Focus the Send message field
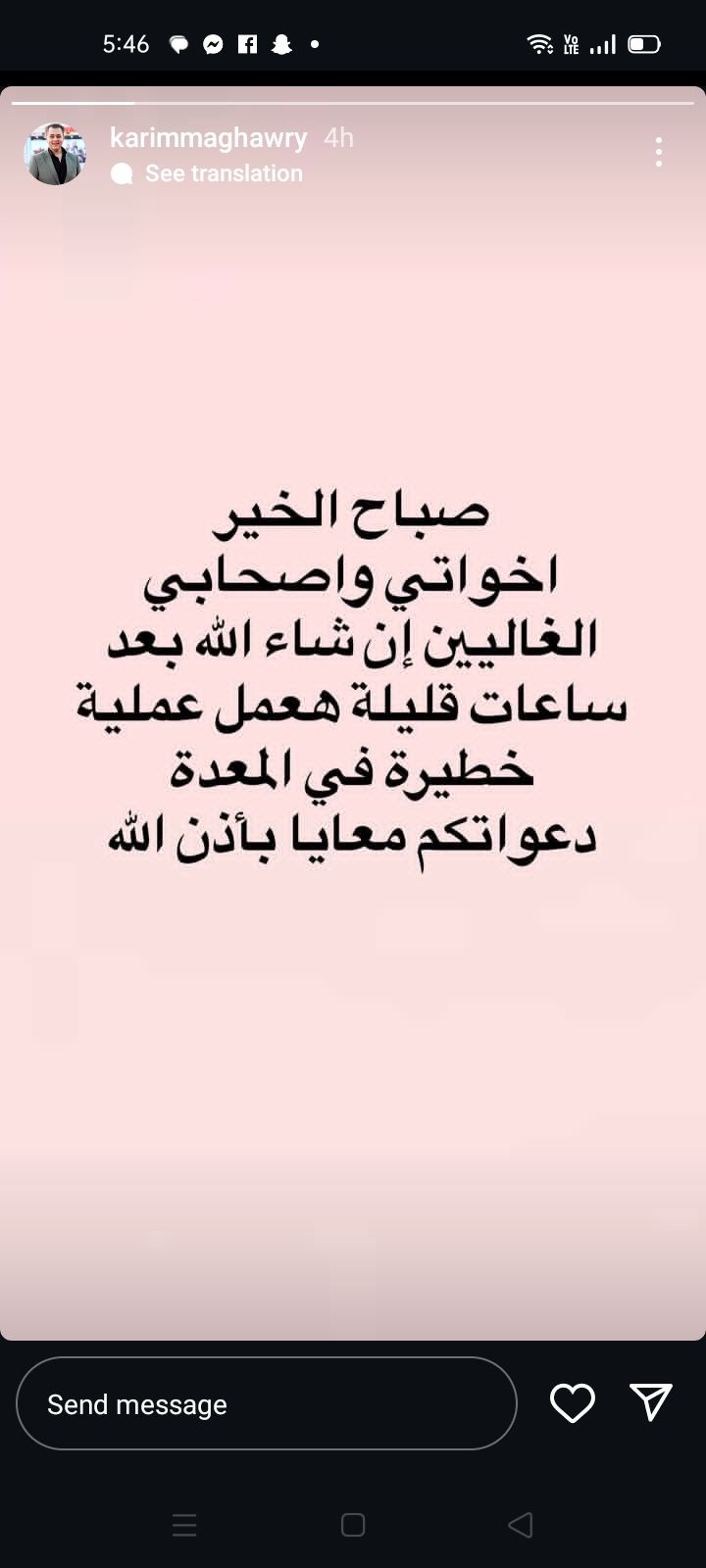706x1568 pixels. coord(267,1403)
